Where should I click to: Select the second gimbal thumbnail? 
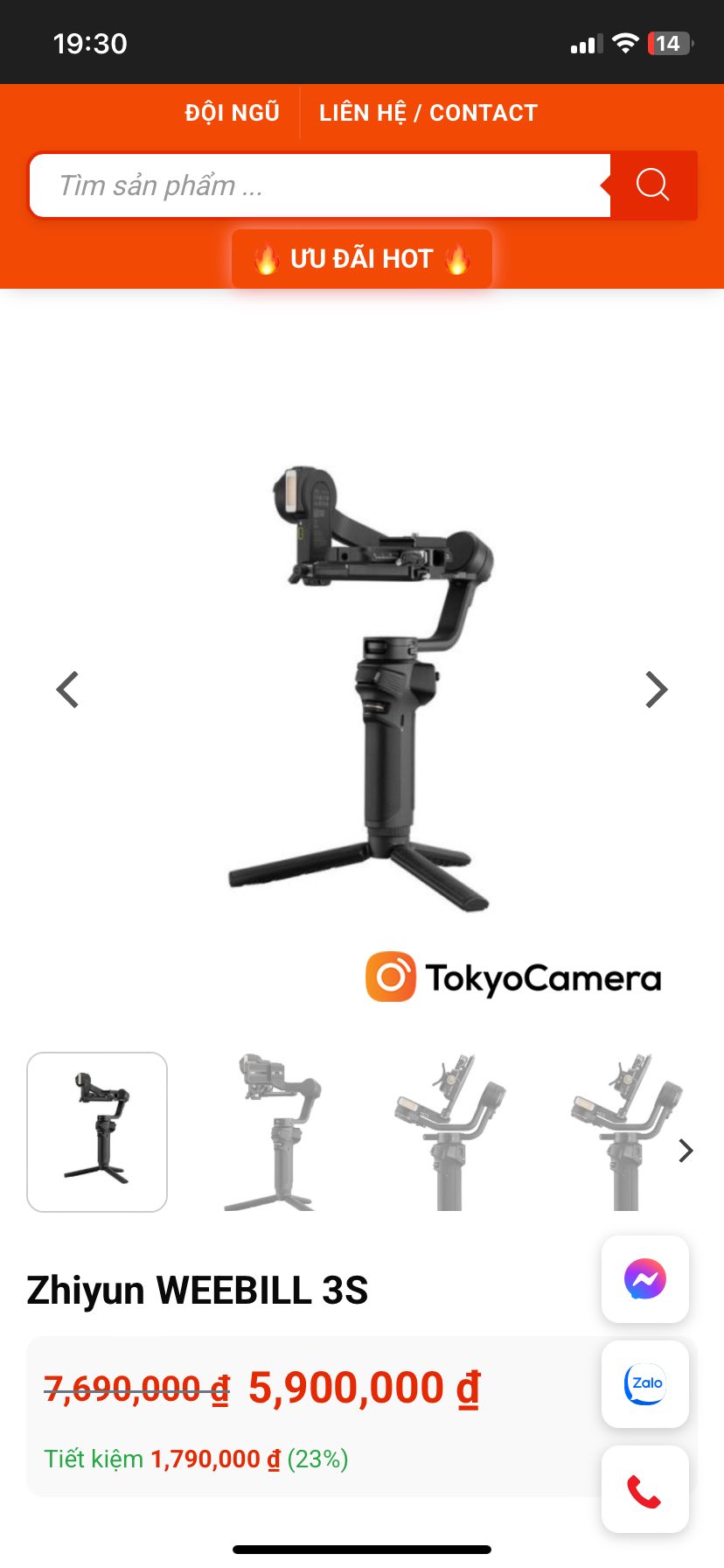click(273, 1131)
